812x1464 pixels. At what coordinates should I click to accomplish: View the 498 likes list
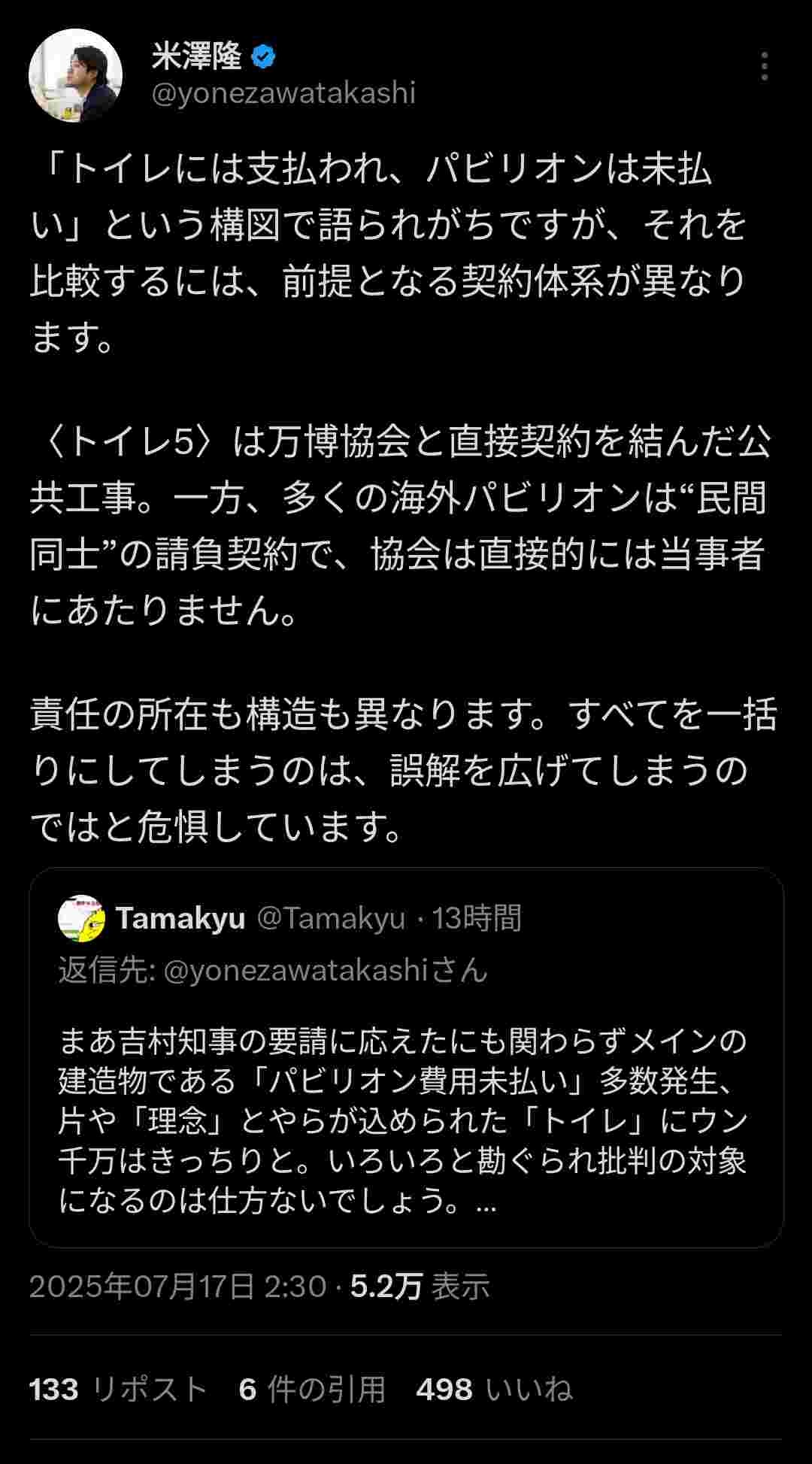(x=494, y=1389)
